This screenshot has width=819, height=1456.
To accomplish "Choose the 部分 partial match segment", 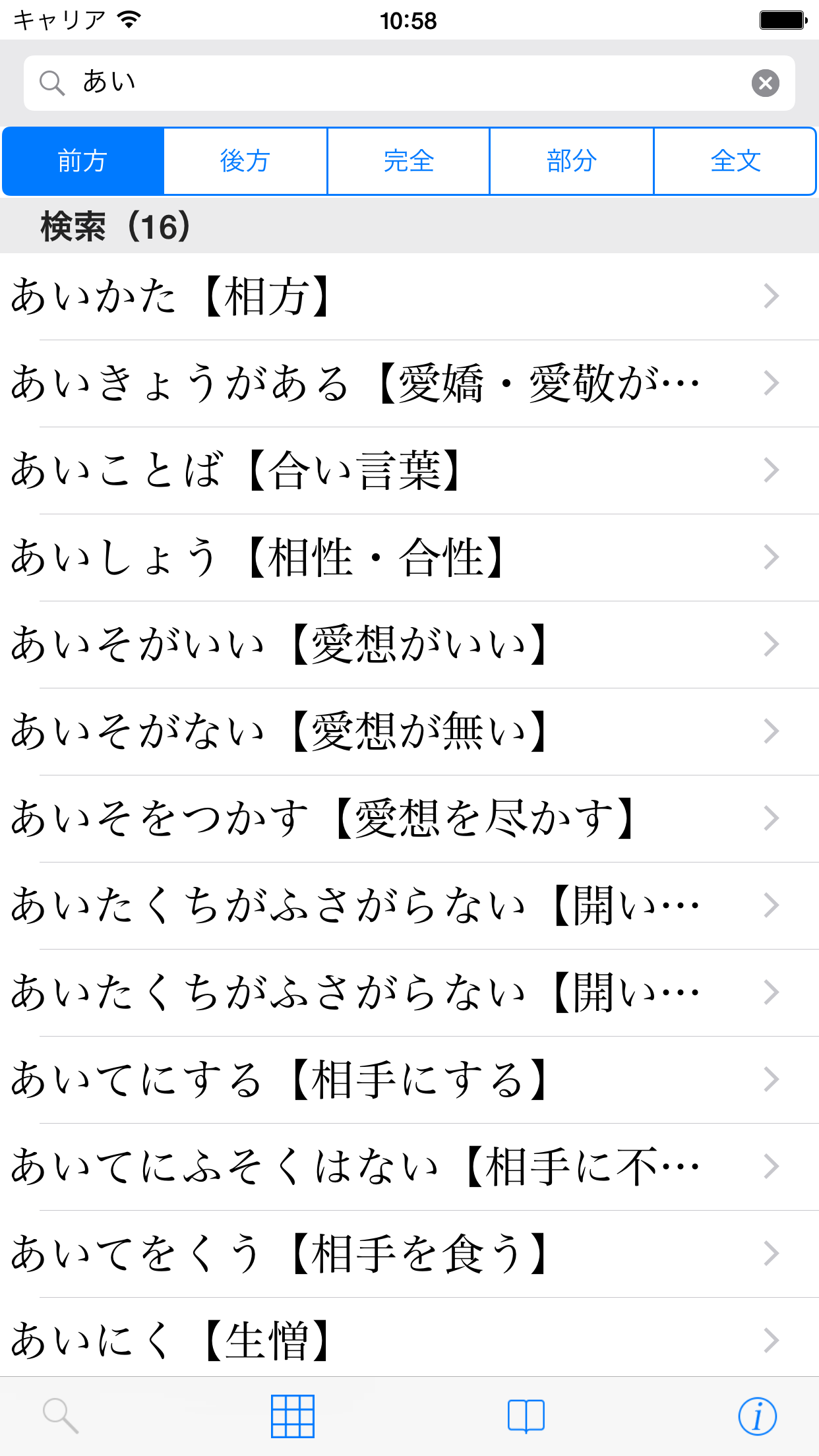I will (x=571, y=162).
